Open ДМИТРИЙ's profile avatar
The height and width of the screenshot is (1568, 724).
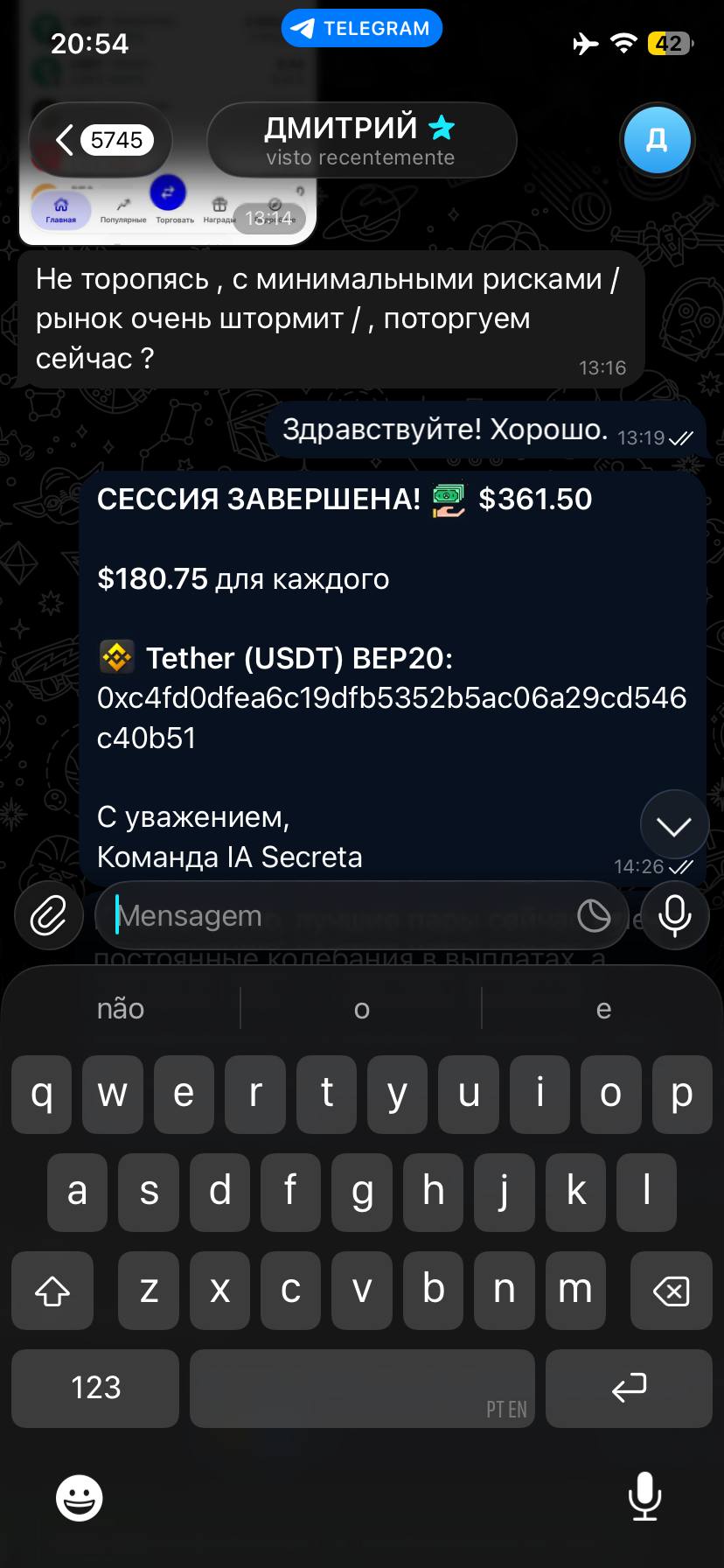pyautogui.click(x=657, y=140)
